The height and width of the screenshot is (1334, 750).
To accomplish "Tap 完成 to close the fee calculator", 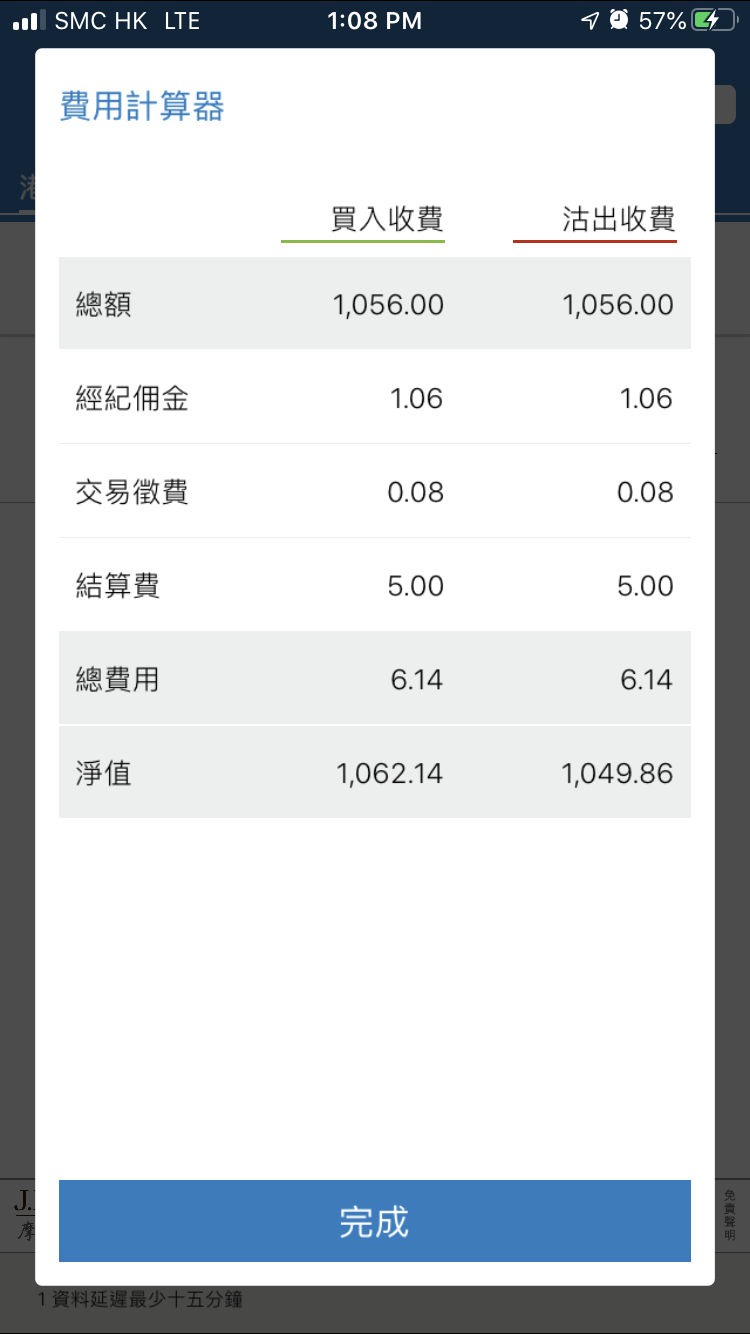I will pyautogui.click(x=375, y=1221).
